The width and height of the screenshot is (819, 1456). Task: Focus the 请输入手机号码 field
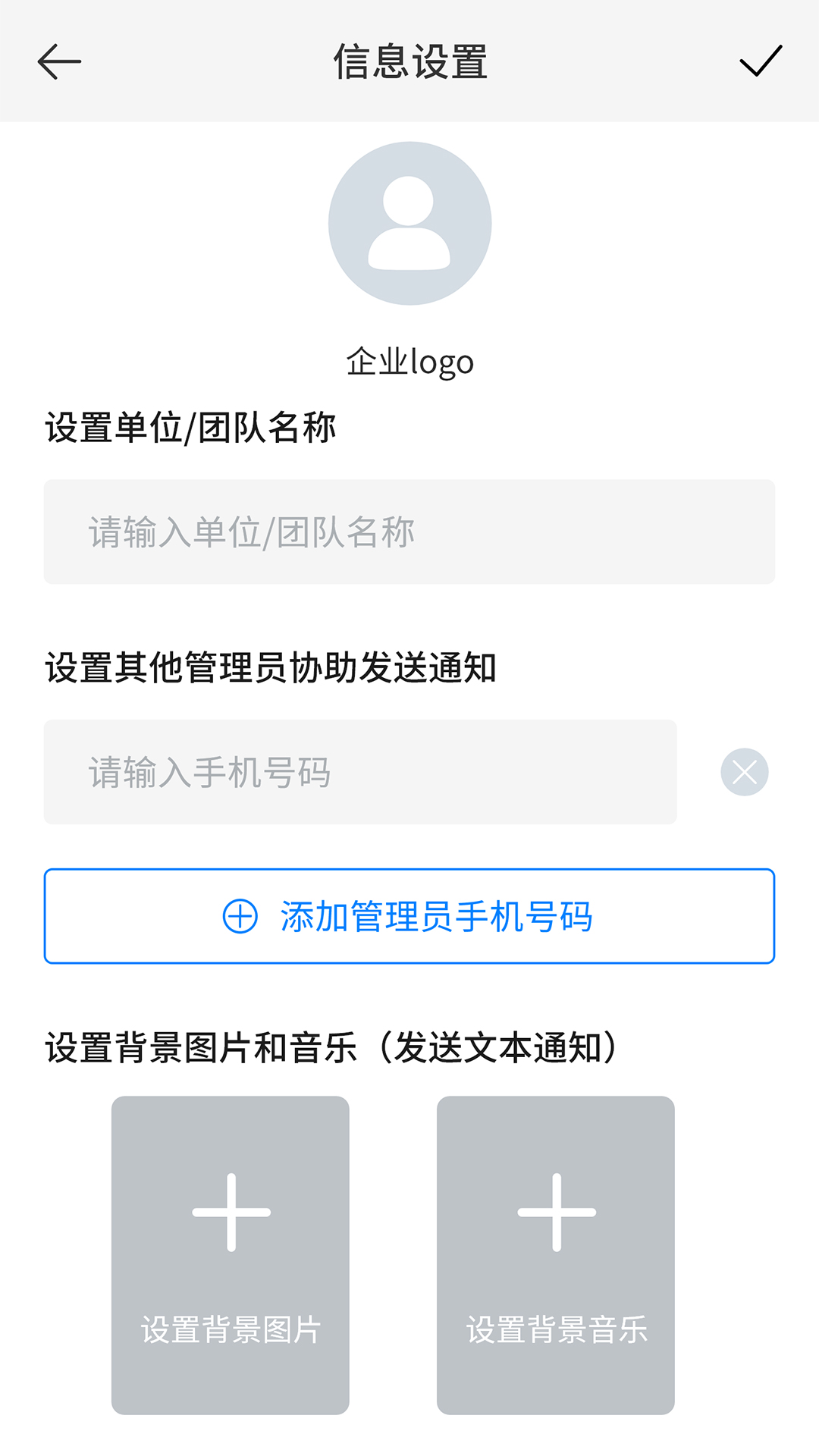pos(360,772)
